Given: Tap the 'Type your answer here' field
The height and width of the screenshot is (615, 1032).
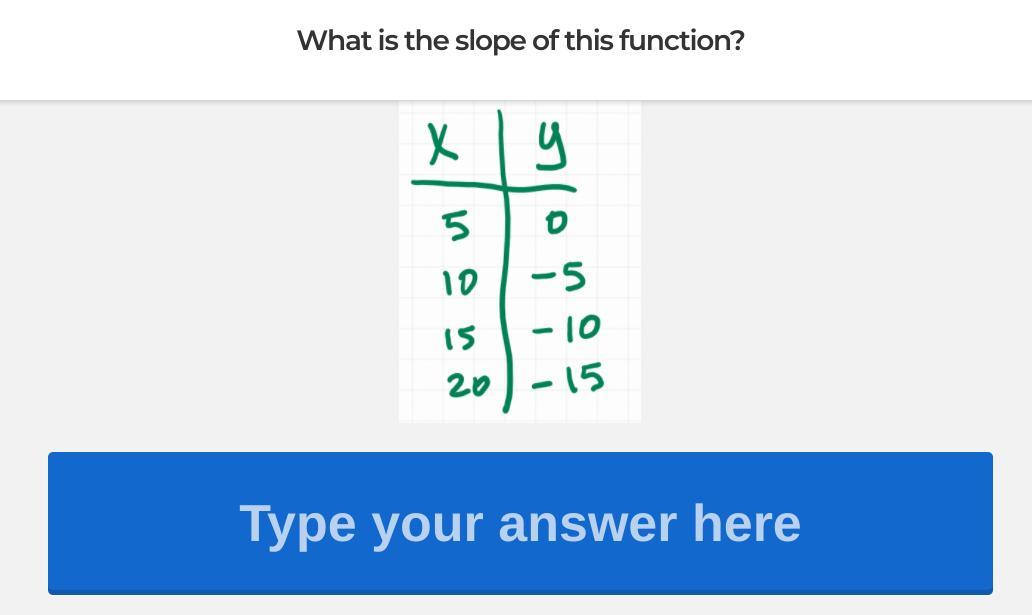Looking at the screenshot, I should click(520, 523).
